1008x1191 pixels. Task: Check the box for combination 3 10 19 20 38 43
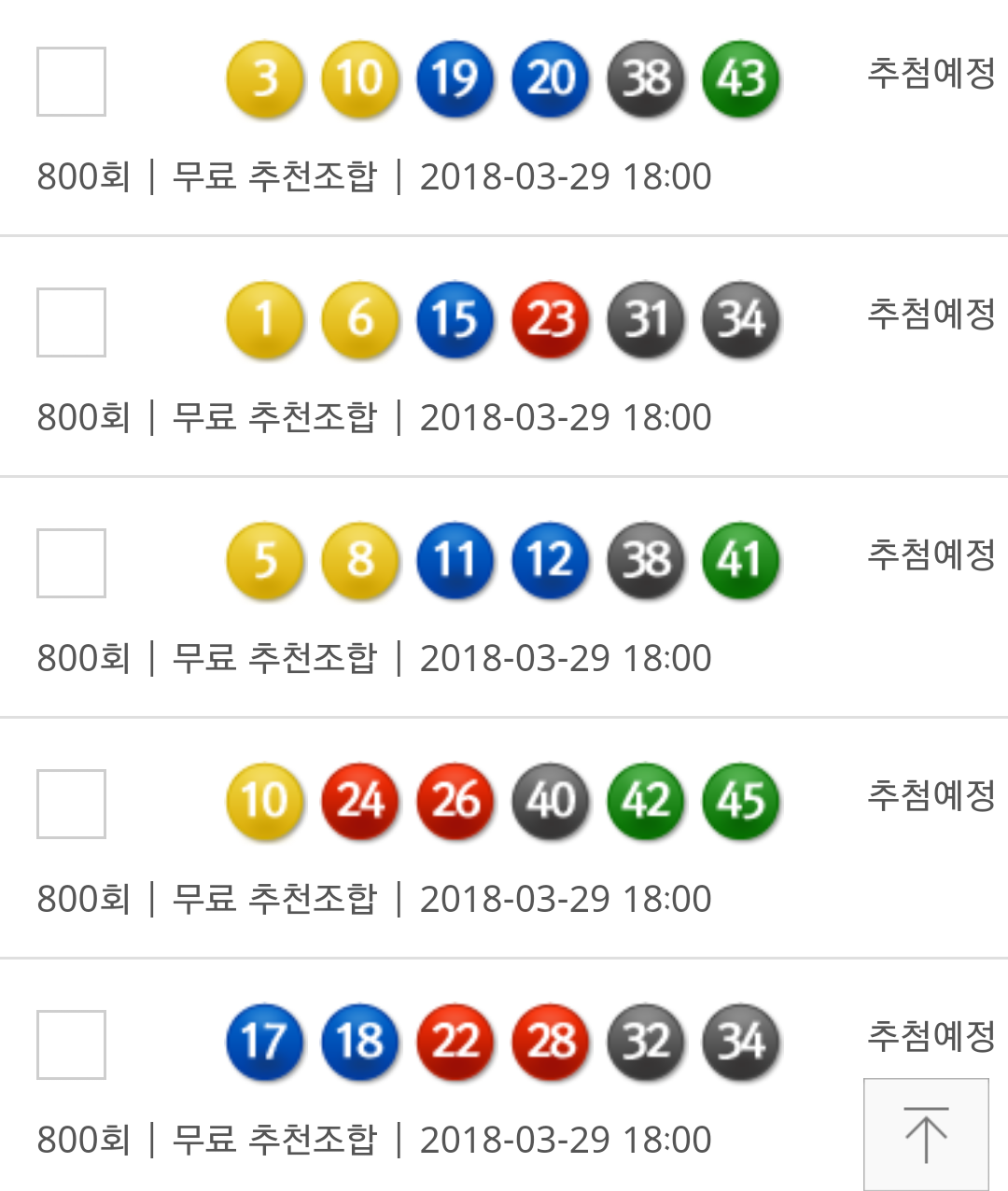71,81
